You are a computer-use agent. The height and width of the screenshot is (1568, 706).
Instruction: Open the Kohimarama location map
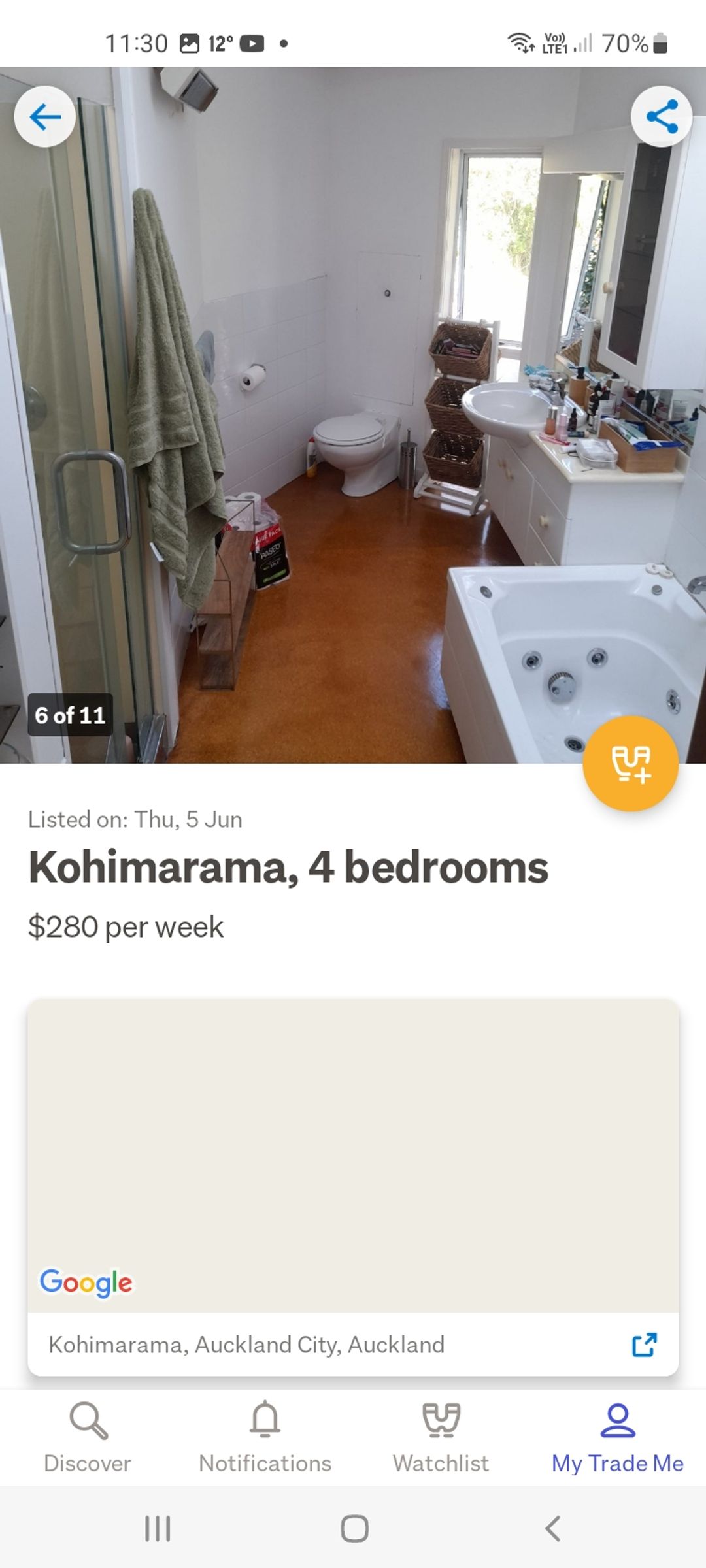pyautogui.click(x=353, y=1155)
